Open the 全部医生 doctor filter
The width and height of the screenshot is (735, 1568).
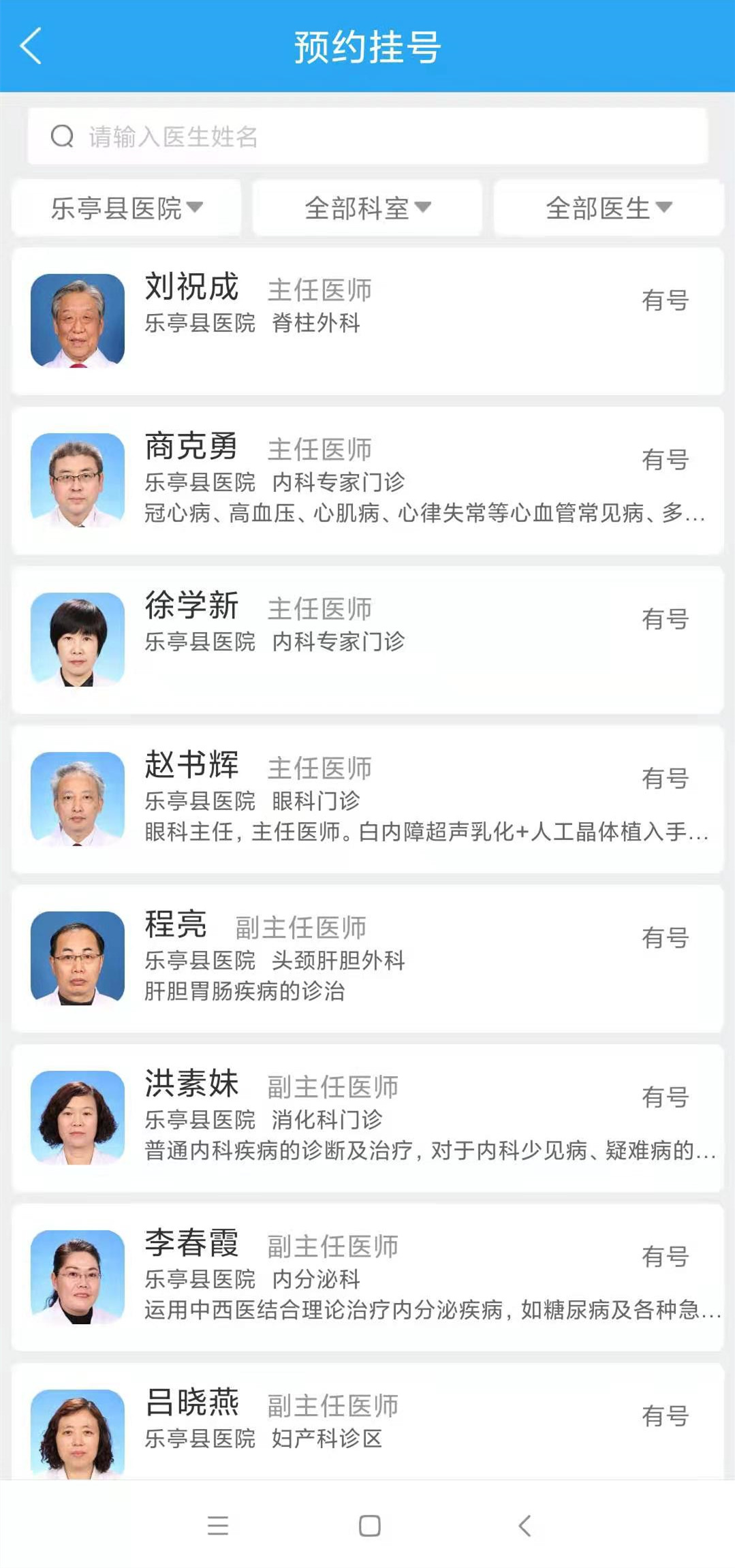[x=608, y=208]
